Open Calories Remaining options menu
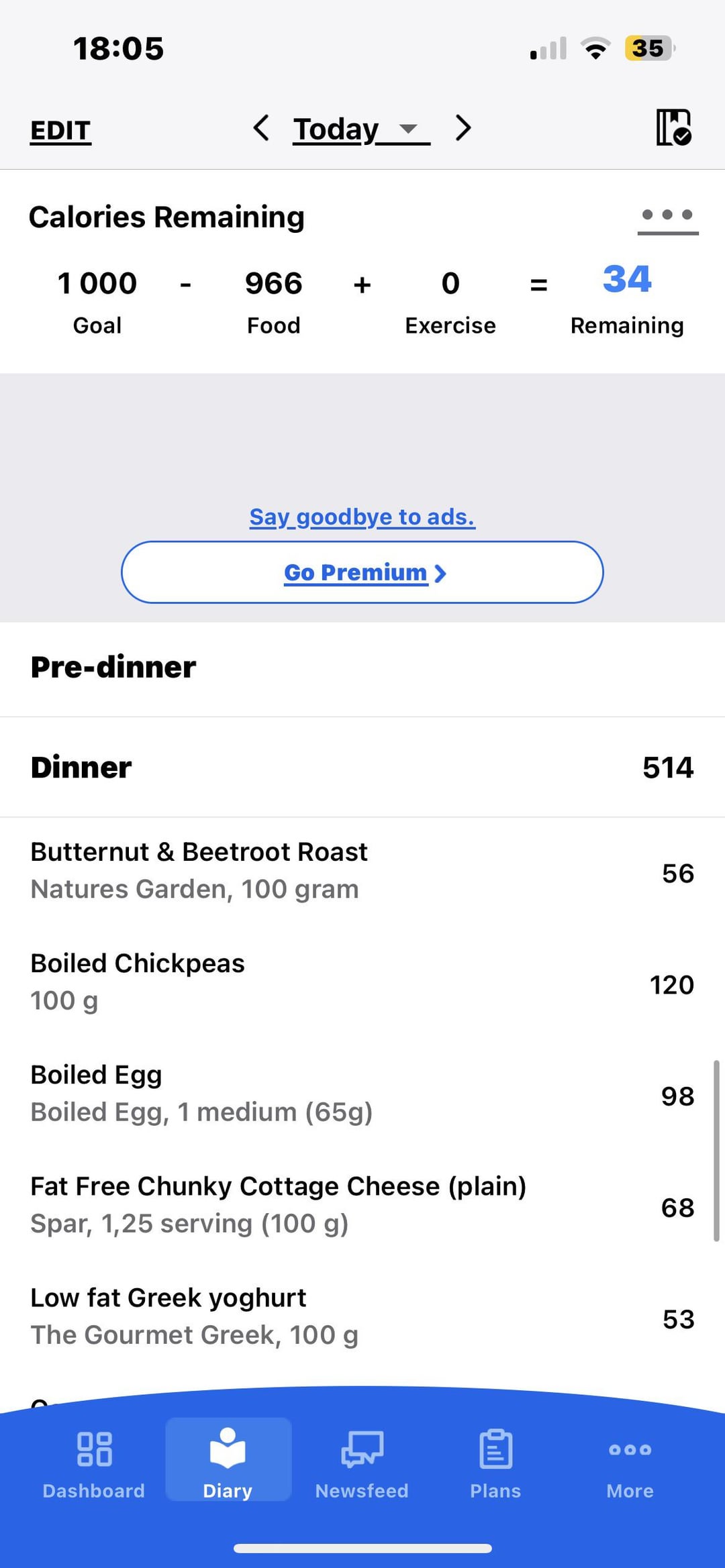The image size is (725, 1568). click(668, 217)
